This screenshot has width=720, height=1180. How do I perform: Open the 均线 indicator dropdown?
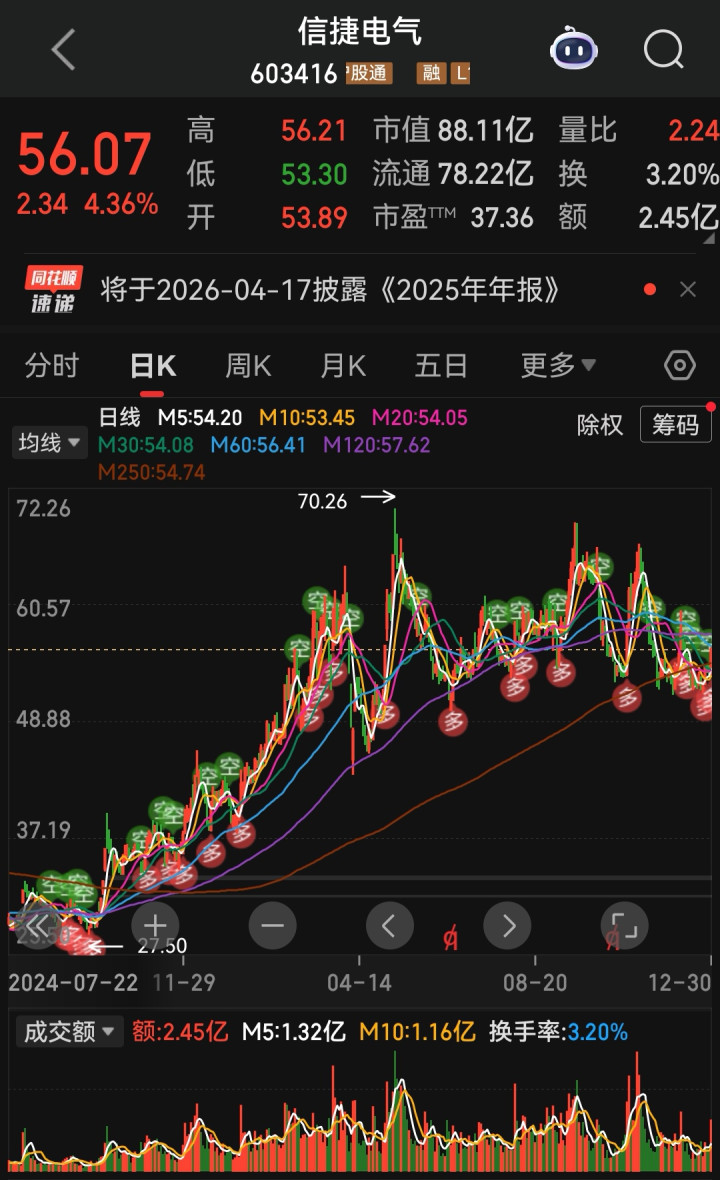pos(49,443)
